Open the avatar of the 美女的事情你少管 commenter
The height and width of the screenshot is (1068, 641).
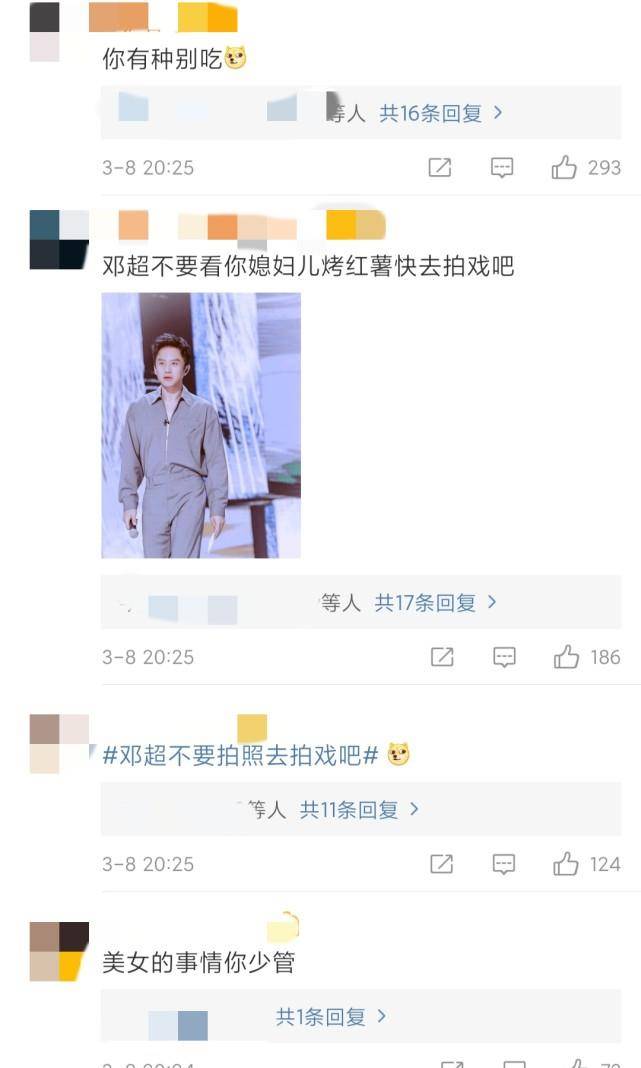click(59, 951)
